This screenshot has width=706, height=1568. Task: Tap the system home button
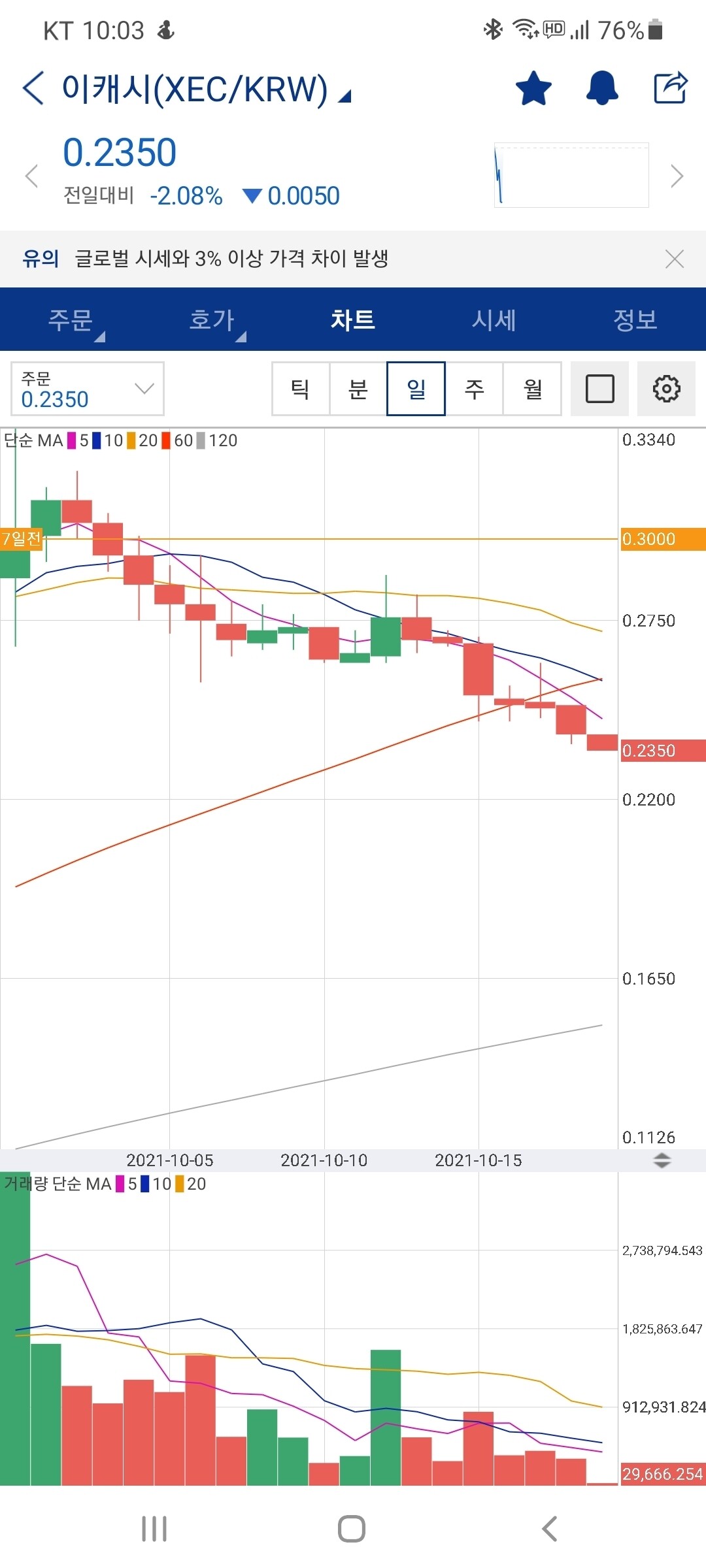352,1529
